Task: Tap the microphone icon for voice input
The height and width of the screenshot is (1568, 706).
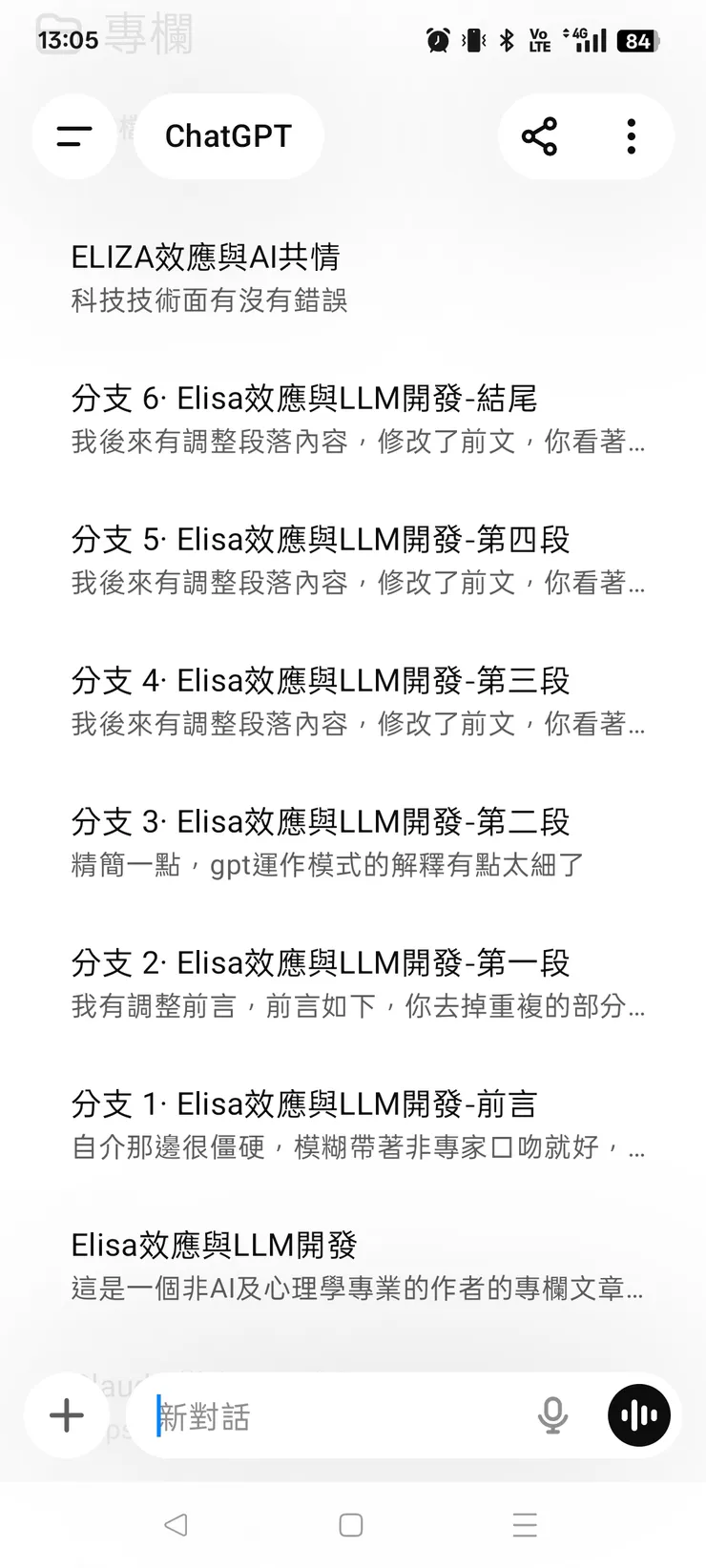Action: [551, 1417]
